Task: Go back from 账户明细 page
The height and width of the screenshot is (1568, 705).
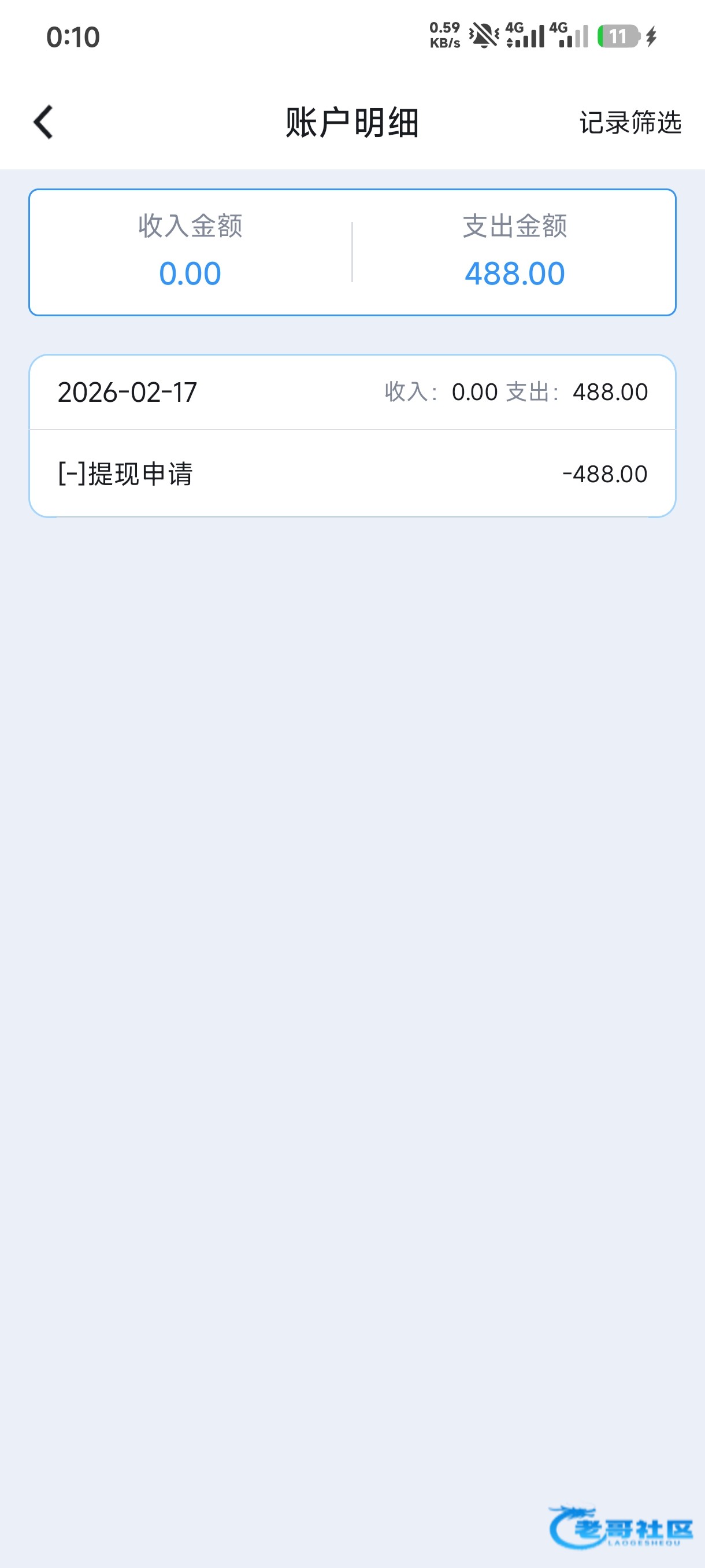Action: point(44,123)
